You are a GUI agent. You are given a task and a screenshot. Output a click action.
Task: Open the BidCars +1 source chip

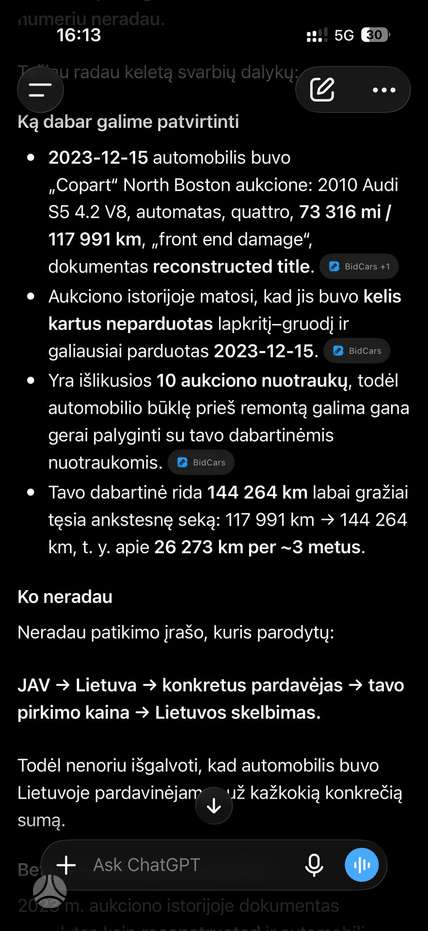pos(359,267)
